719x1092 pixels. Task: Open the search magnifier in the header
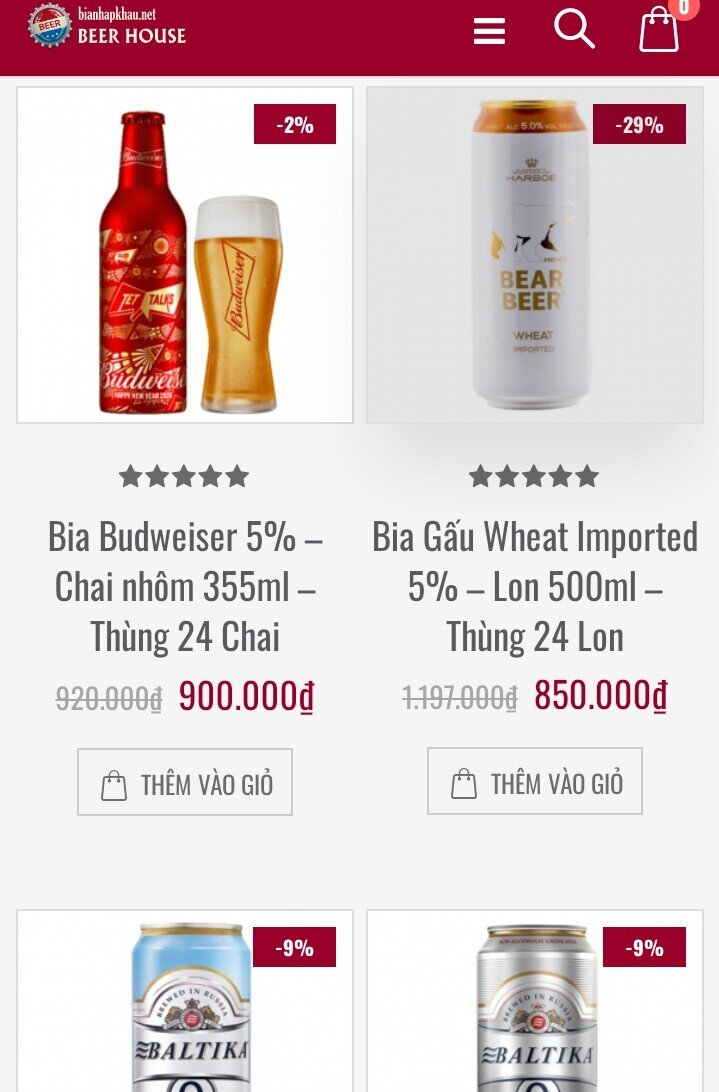coord(574,29)
